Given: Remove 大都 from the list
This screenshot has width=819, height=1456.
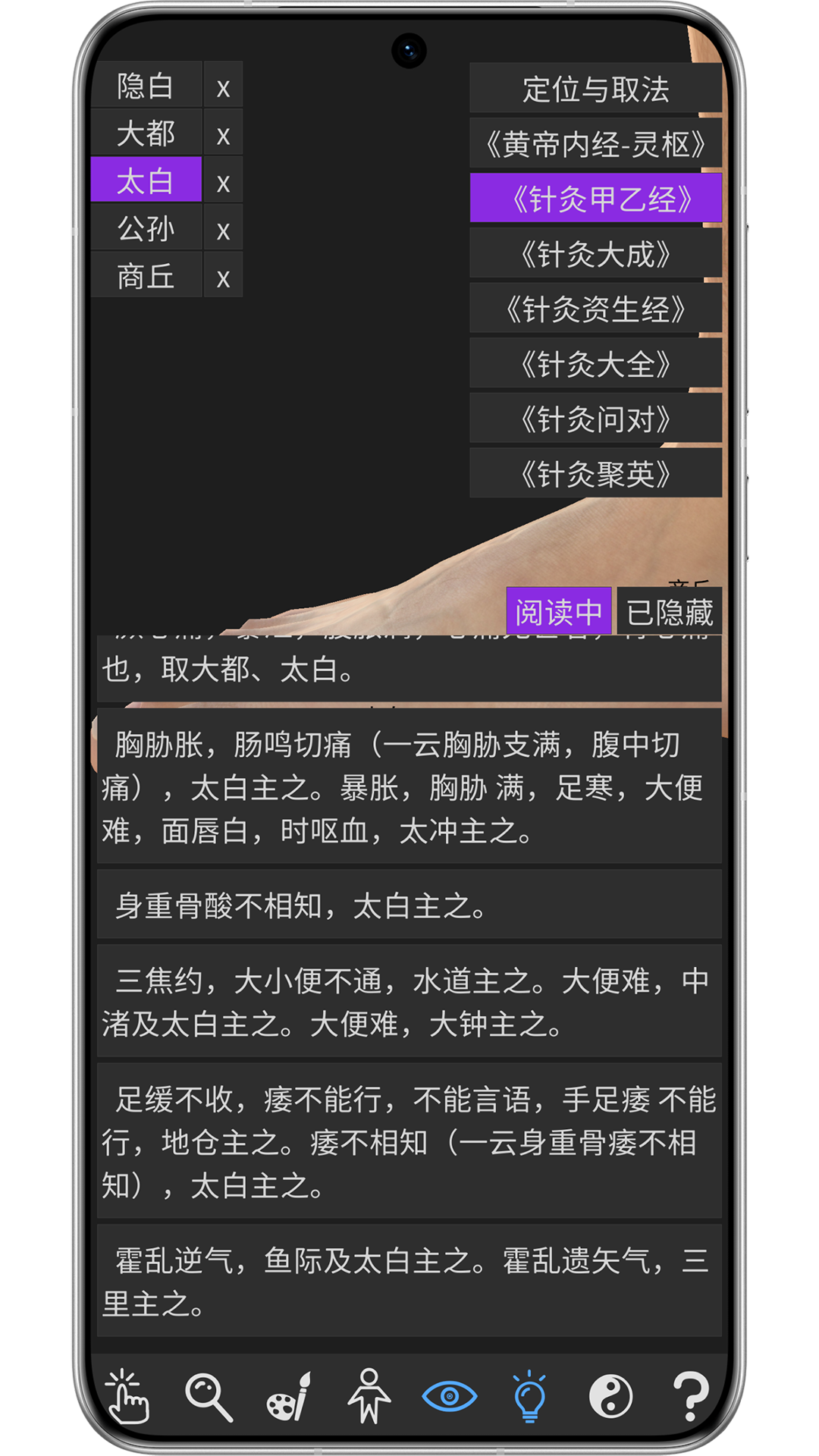Looking at the screenshot, I should coord(223,133).
